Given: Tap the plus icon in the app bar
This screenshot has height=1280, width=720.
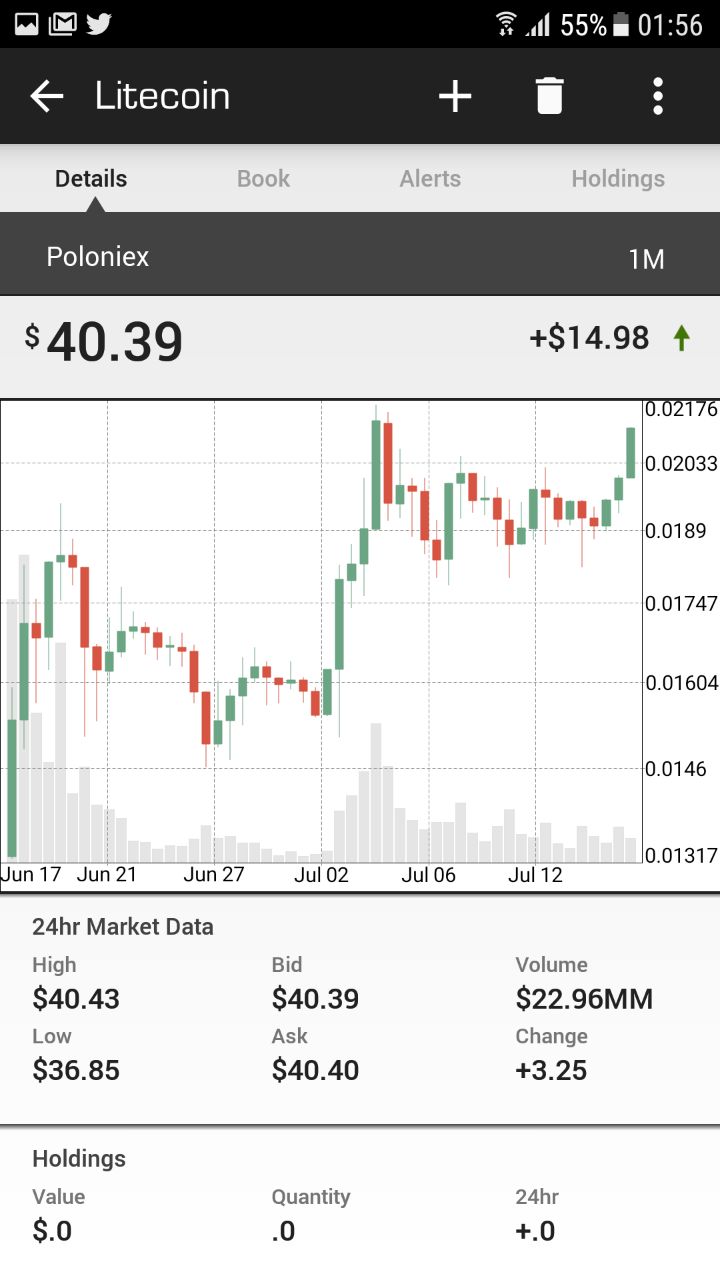Looking at the screenshot, I should [455, 96].
